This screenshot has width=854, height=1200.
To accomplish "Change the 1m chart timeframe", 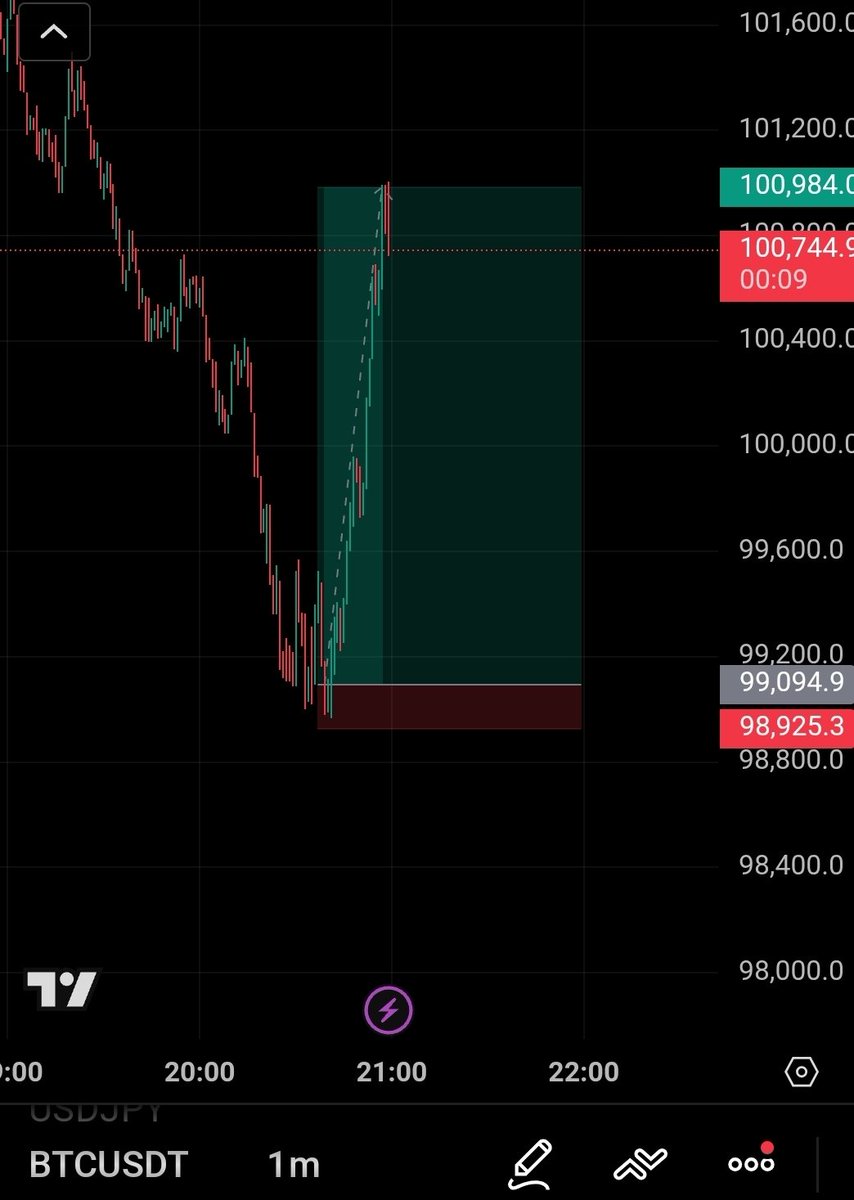I will [293, 1165].
